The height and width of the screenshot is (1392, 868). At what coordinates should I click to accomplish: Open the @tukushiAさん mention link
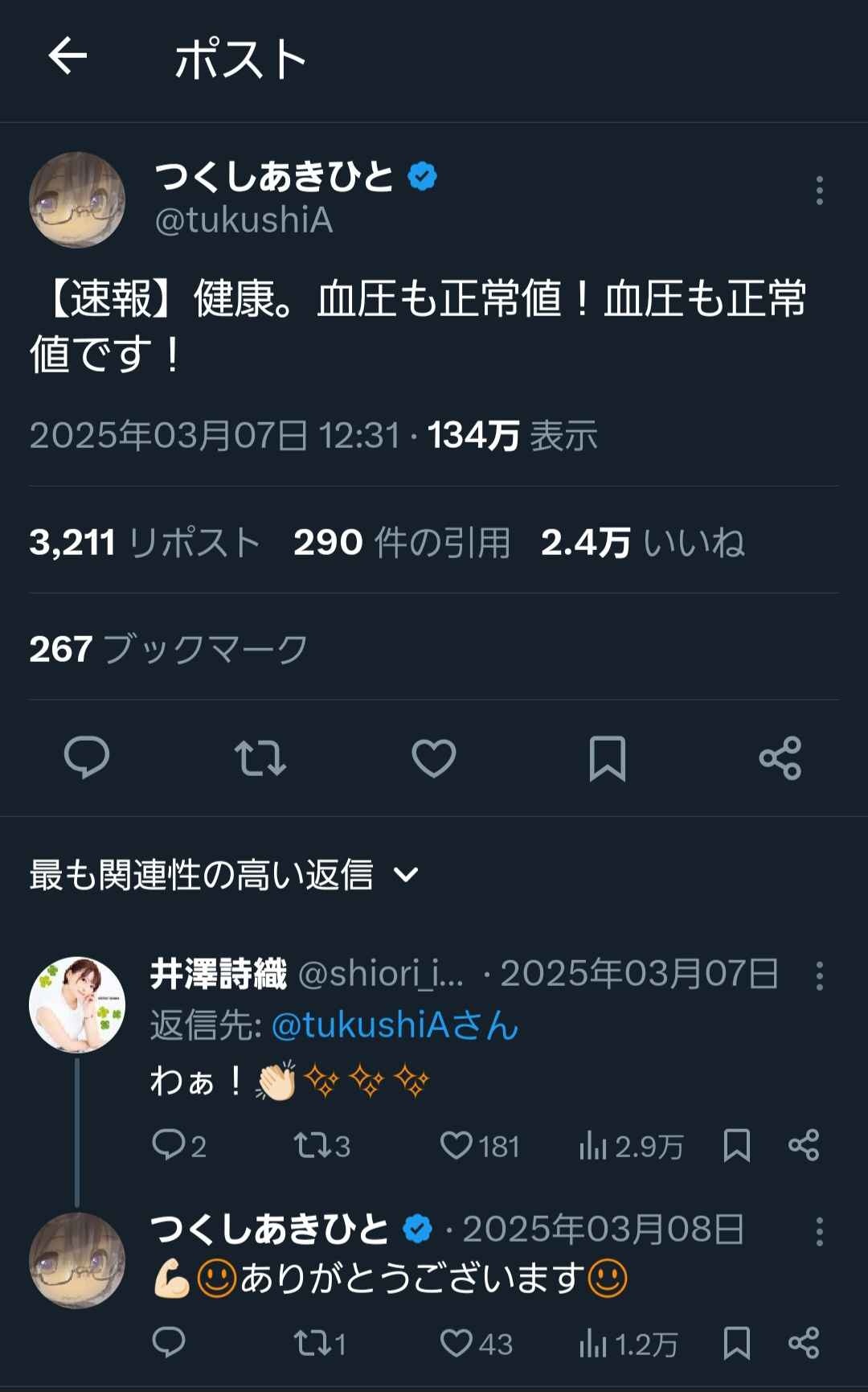[395, 1025]
